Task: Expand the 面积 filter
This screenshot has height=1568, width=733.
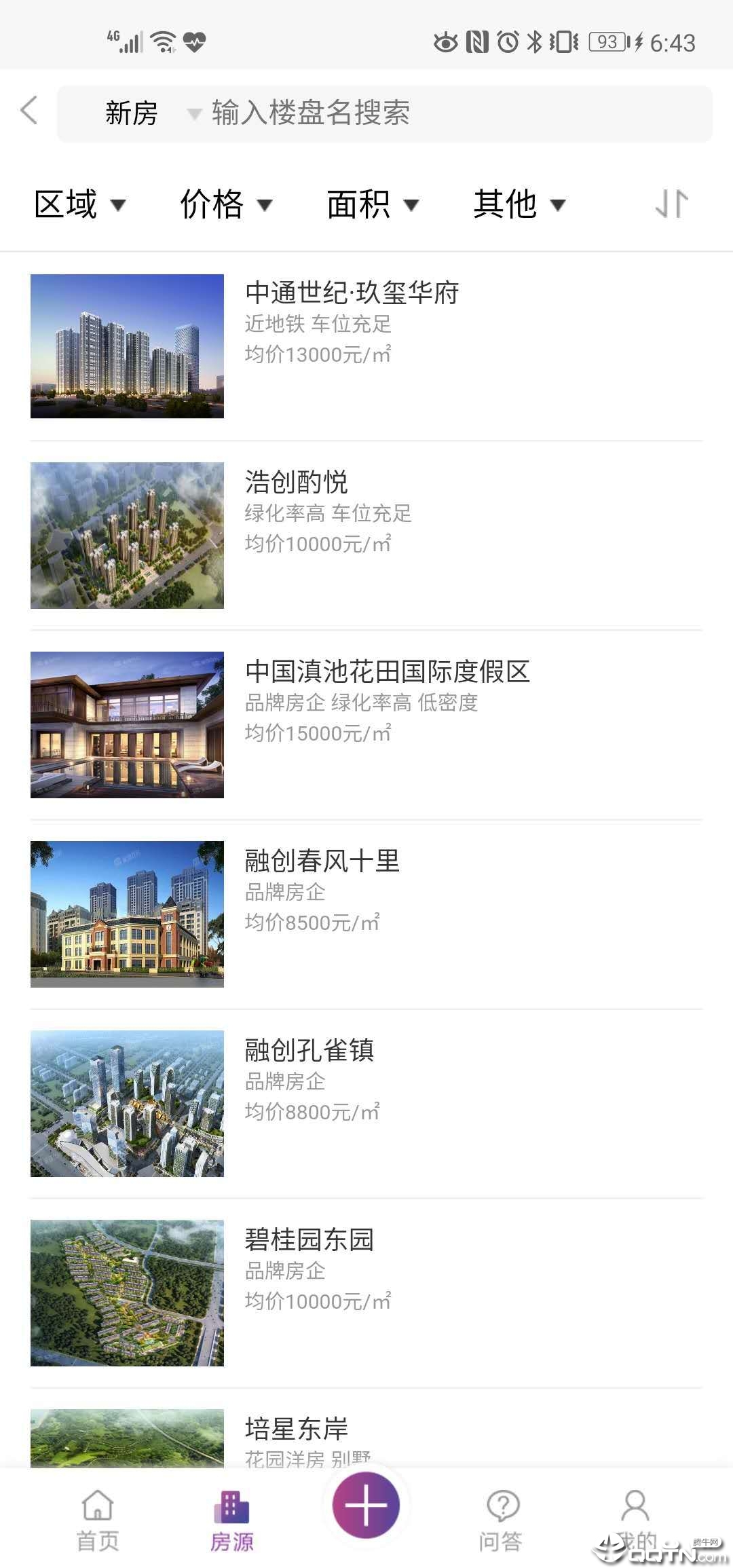Action: point(373,204)
